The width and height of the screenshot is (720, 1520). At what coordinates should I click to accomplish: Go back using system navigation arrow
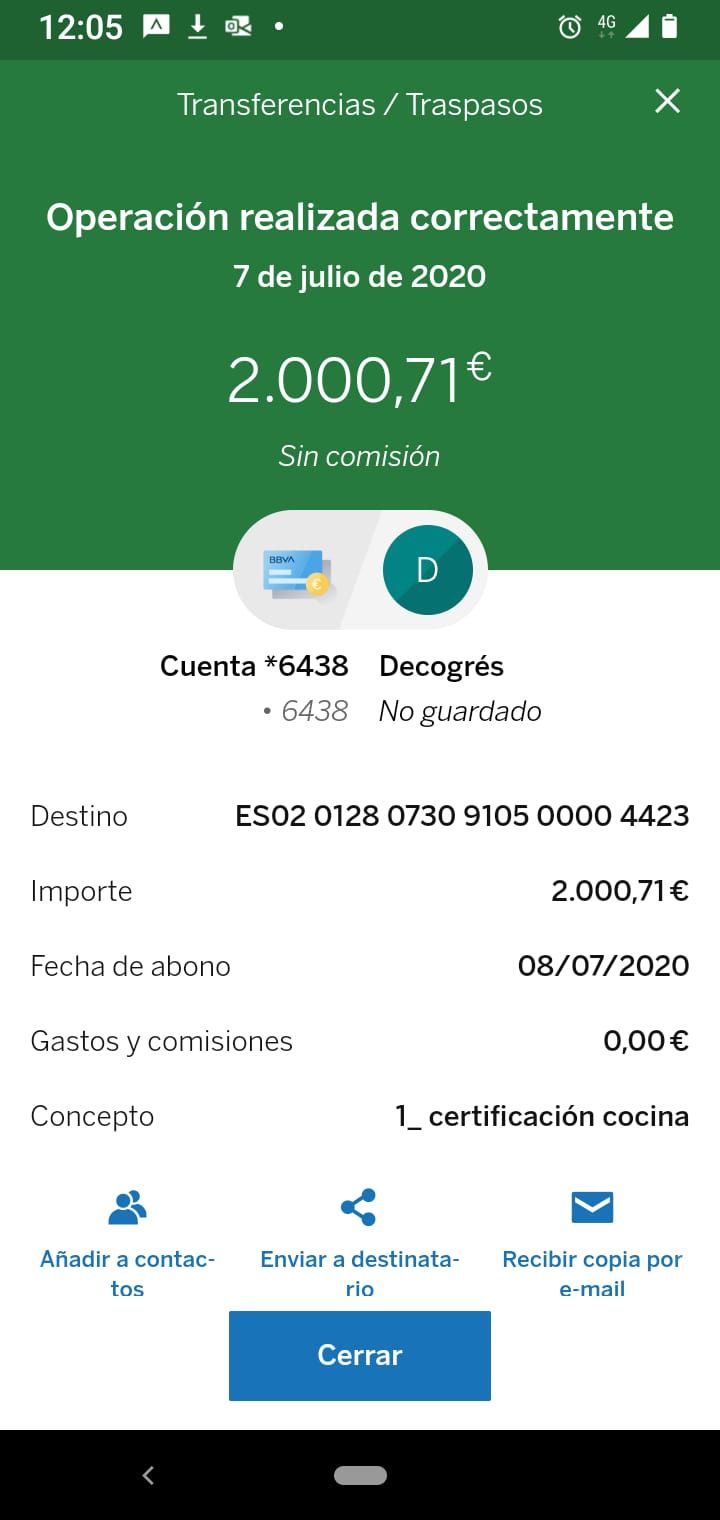(148, 1475)
